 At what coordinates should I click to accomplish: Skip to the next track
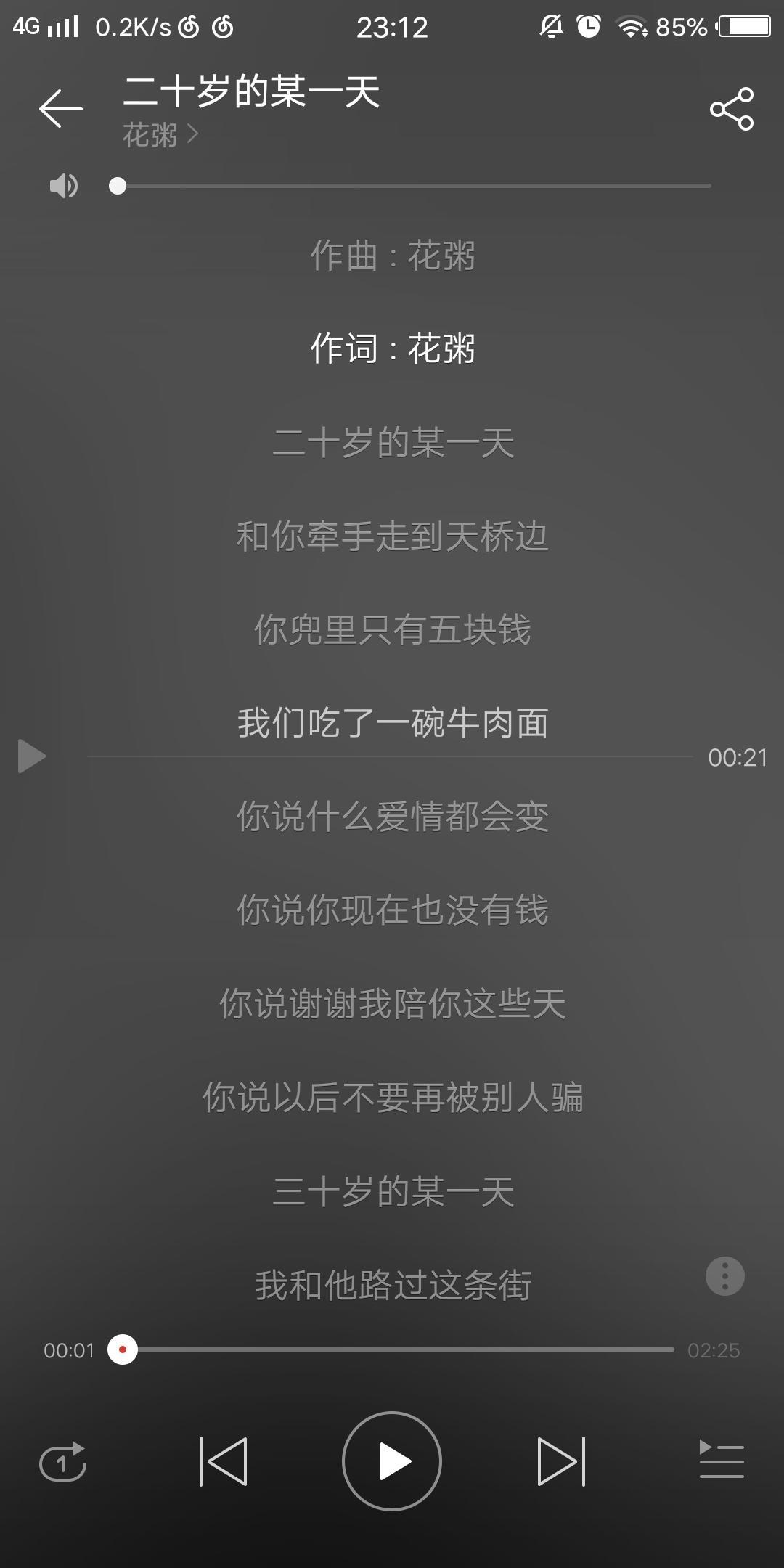561,1461
